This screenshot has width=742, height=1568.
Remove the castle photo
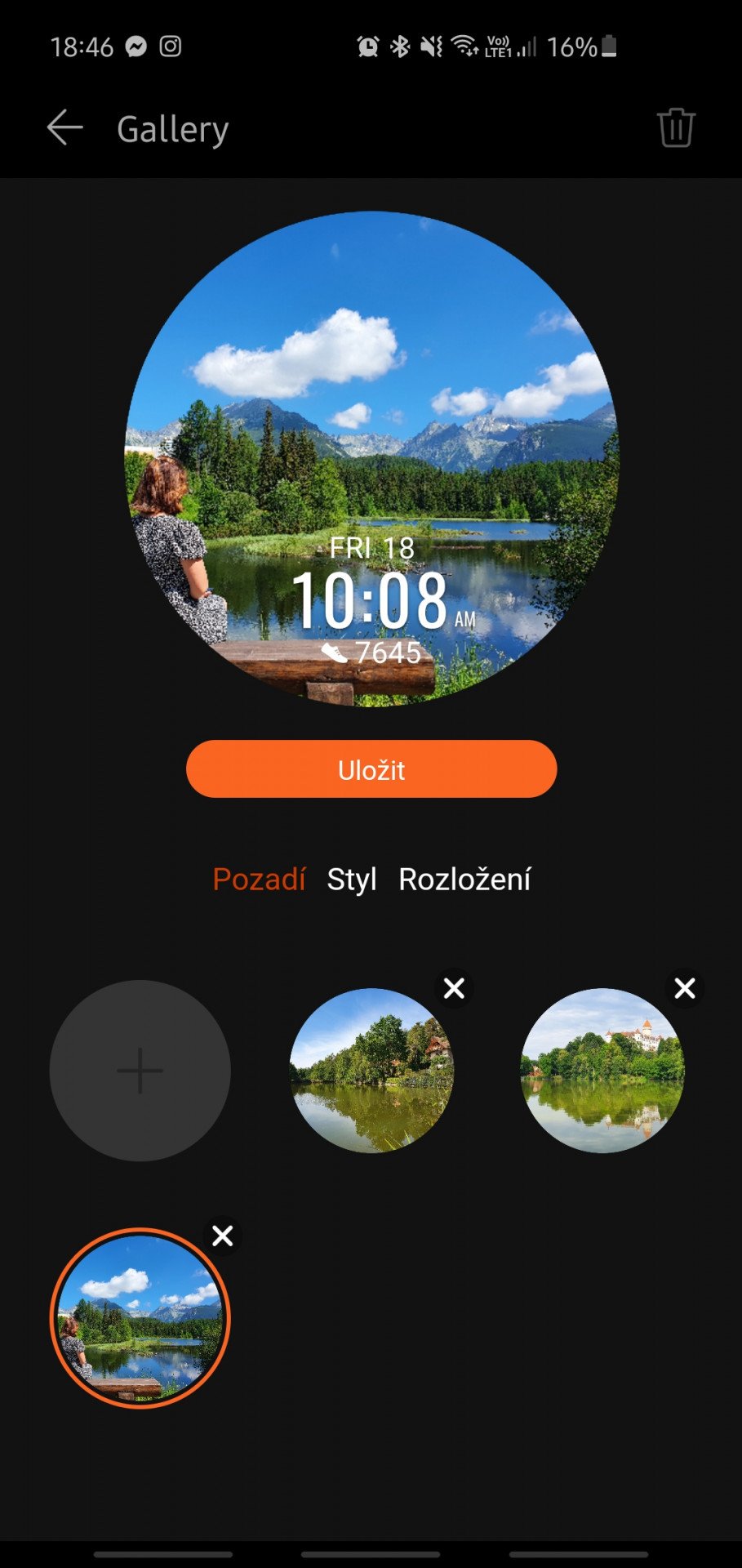(685, 988)
